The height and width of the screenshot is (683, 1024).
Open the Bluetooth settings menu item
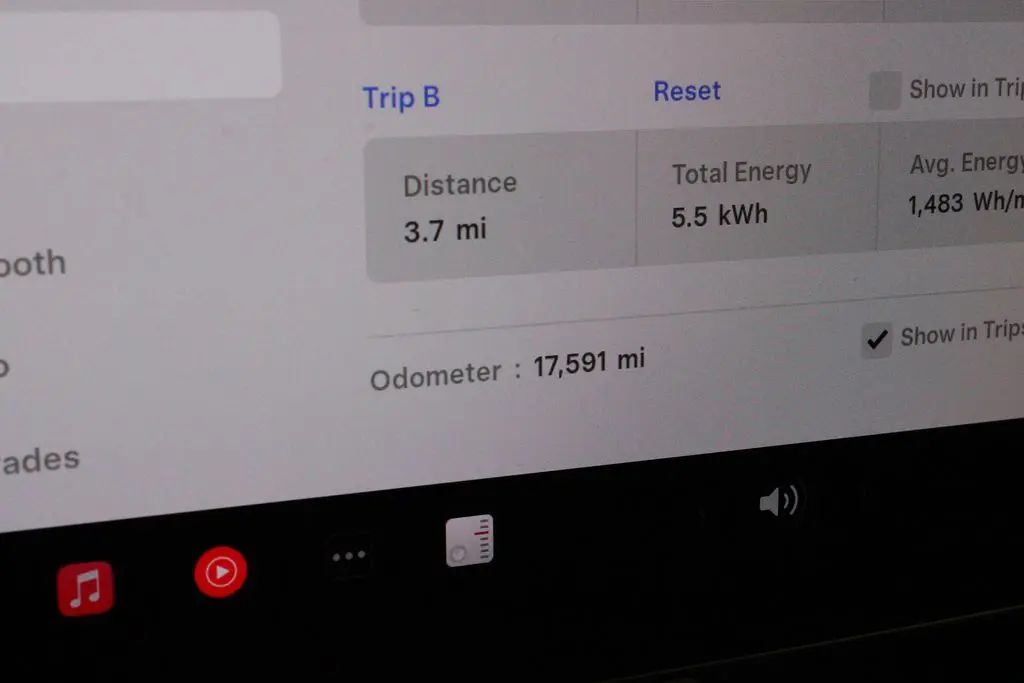pyautogui.click(x=33, y=264)
